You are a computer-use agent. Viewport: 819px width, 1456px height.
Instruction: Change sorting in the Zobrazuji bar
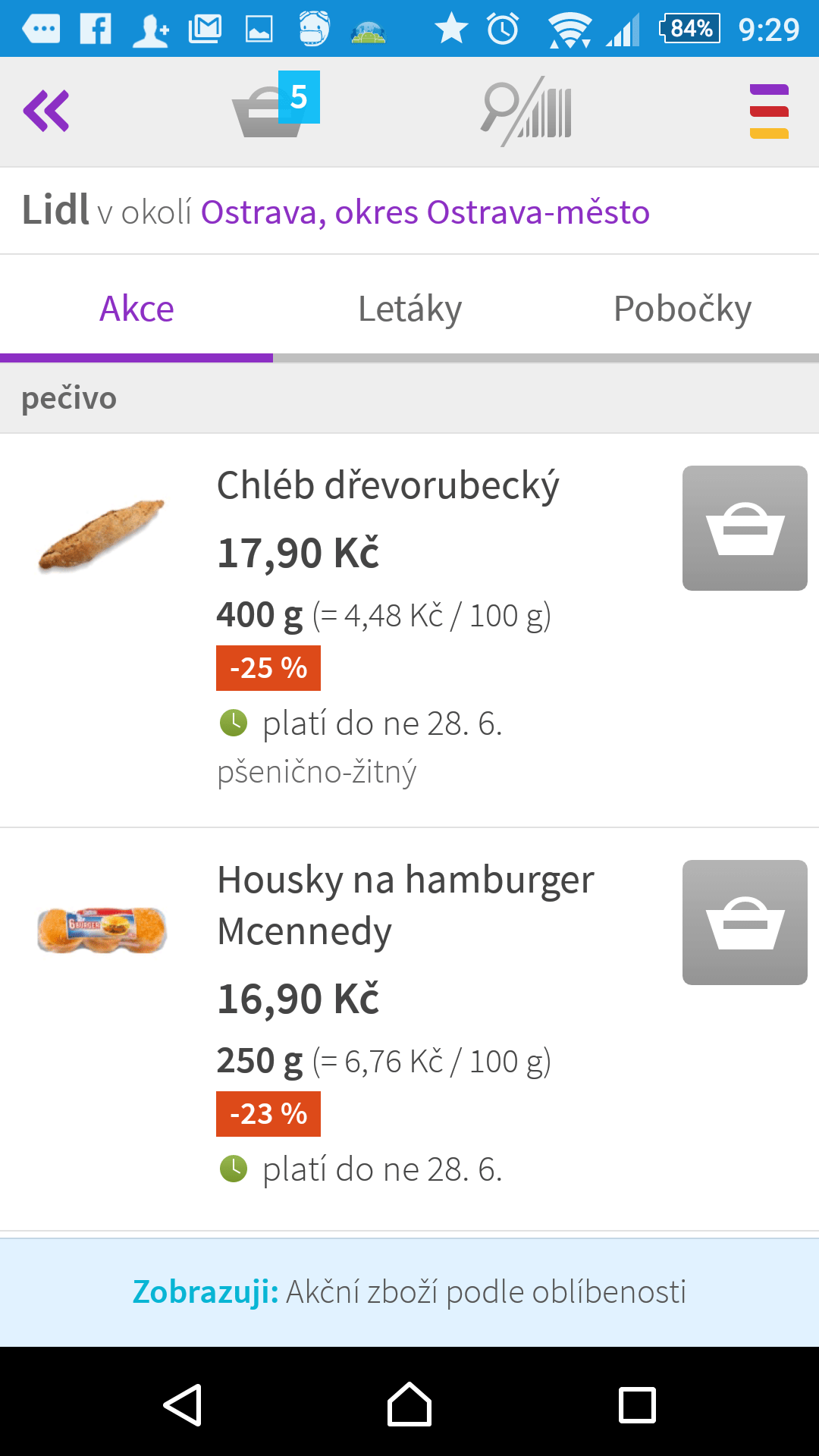(x=409, y=1292)
